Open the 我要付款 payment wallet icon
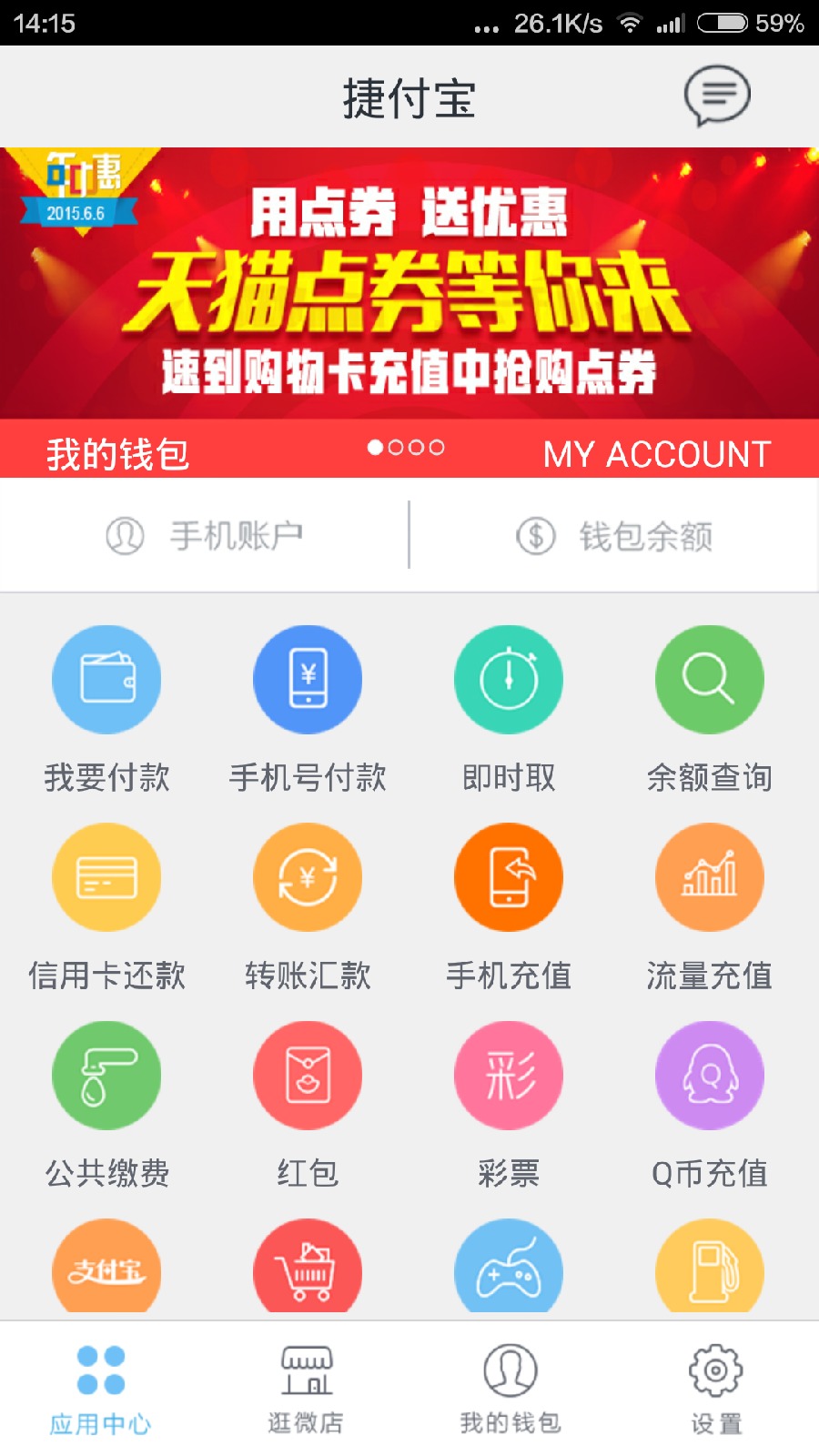The height and width of the screenshot is (1456, 819). click(x=106, y=679)
